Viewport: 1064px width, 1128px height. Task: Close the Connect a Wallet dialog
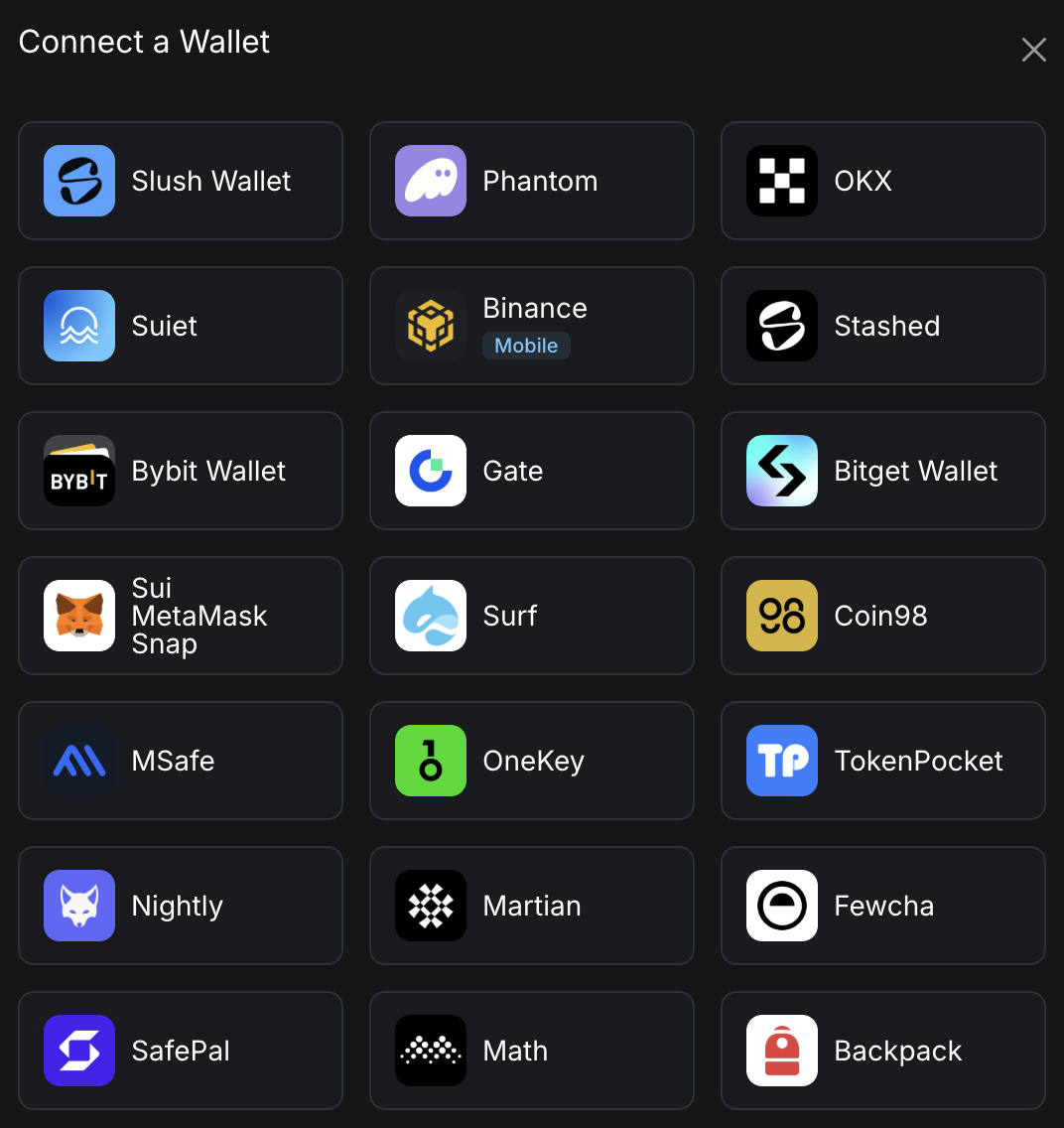(x=1033, y=50)
